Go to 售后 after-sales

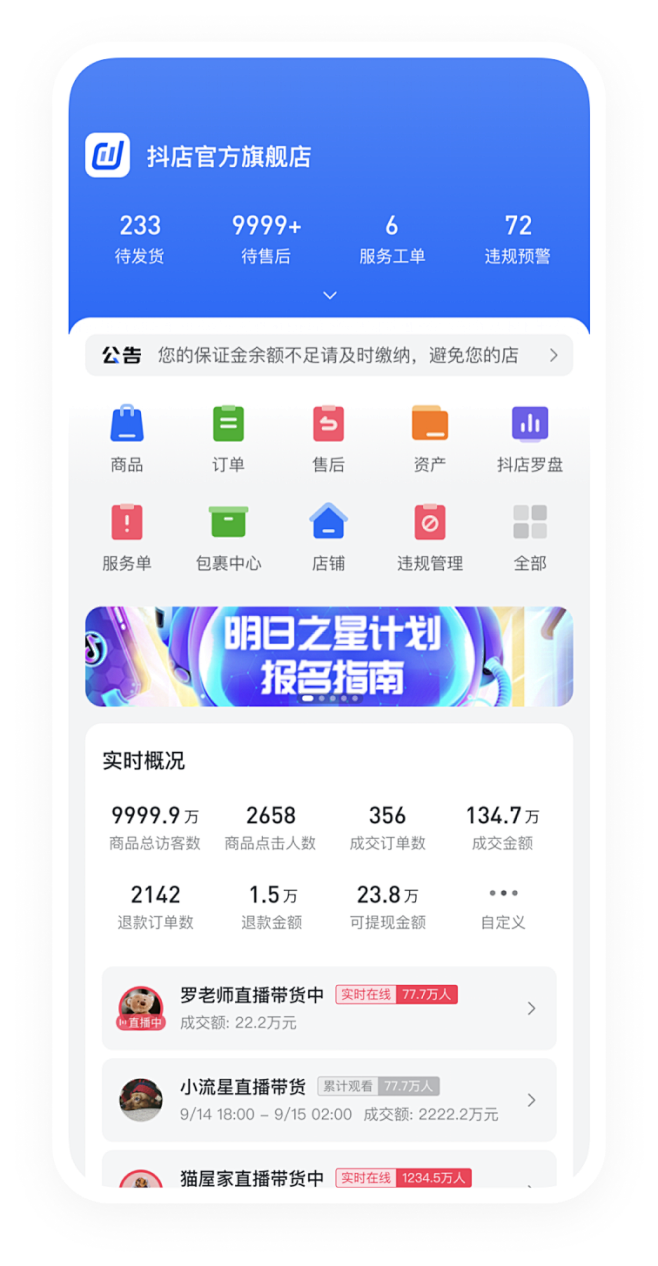coord(328,439)
